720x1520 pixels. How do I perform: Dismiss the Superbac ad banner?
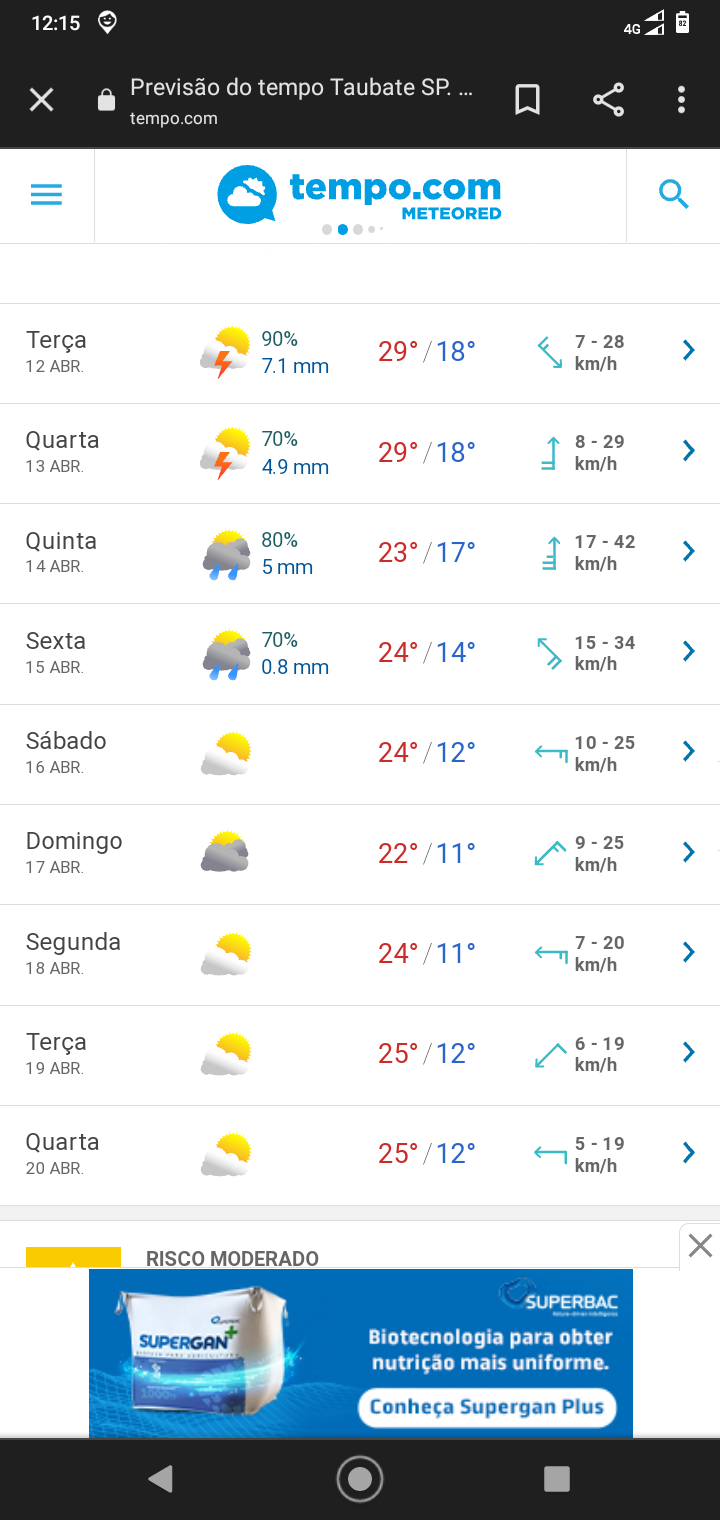tap(700, 1246)
